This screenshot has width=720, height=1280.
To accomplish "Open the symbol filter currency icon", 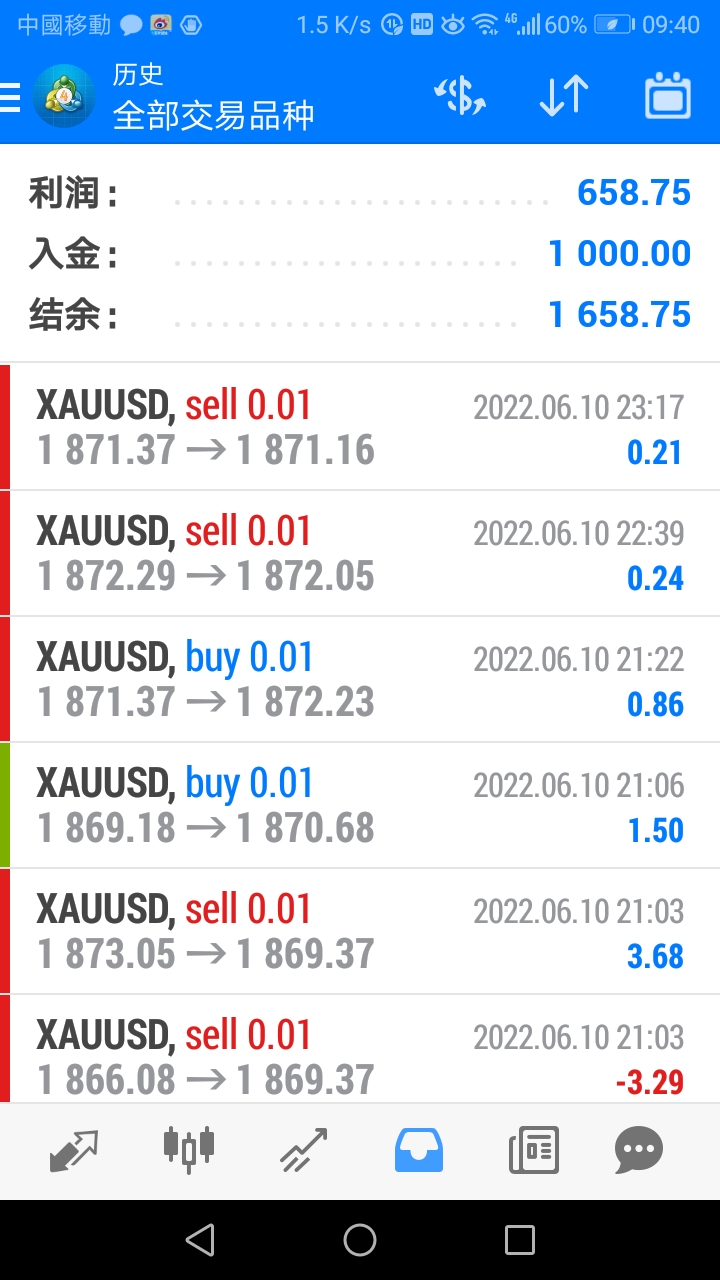I will 460,97.
